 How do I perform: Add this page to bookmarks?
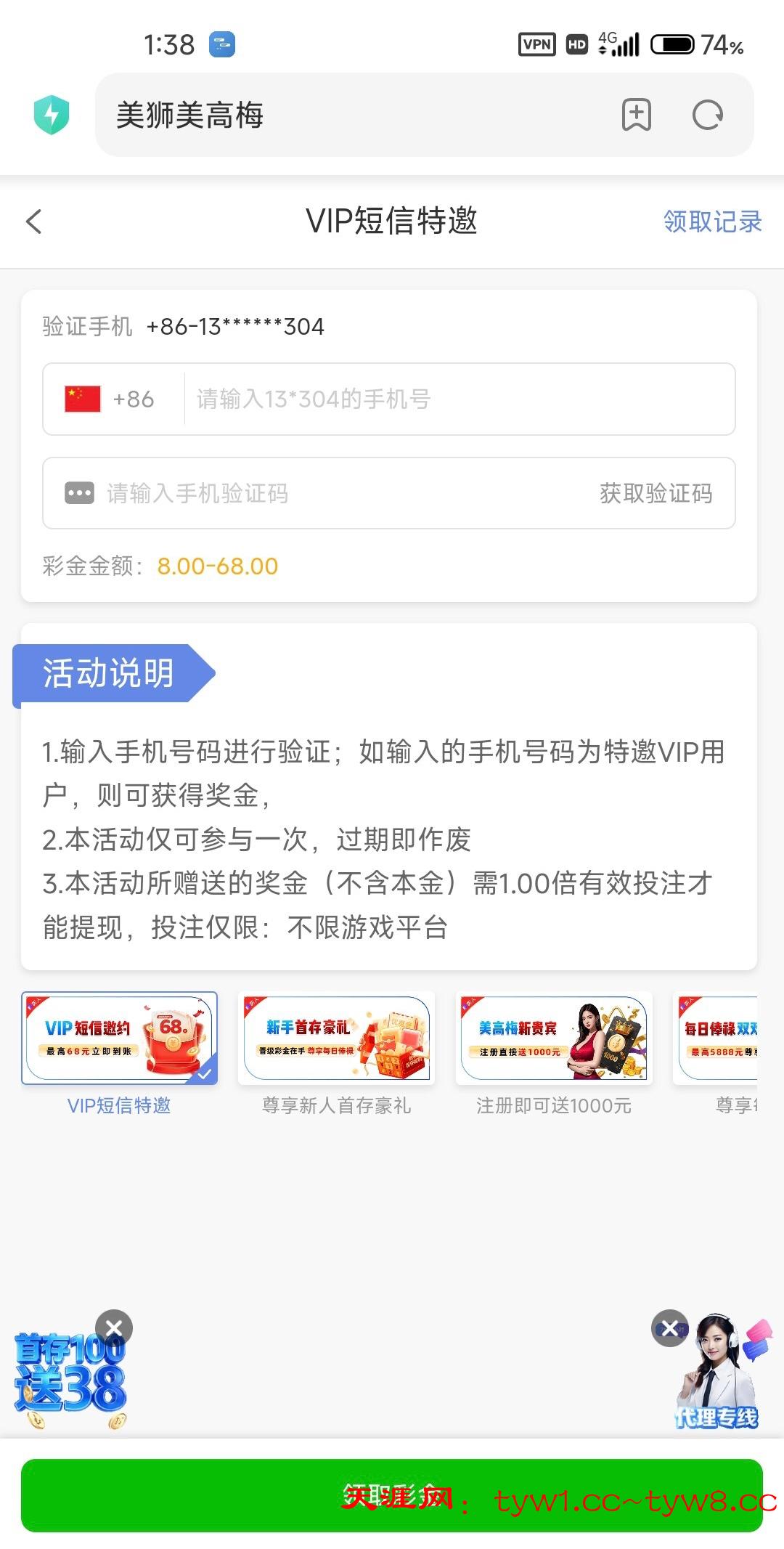(636, 115)
